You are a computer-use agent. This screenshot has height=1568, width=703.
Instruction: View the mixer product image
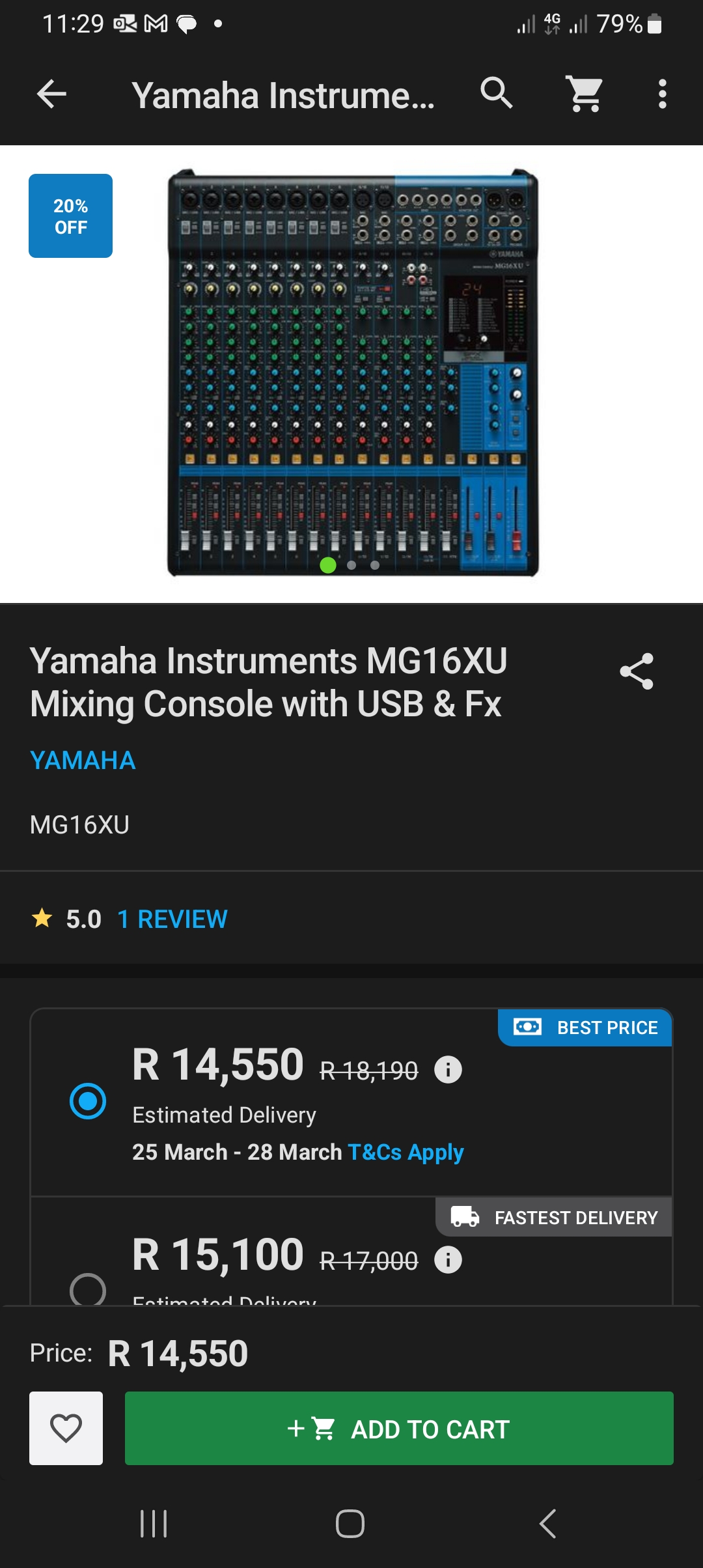pyautogui.click(x=353, y=373)
